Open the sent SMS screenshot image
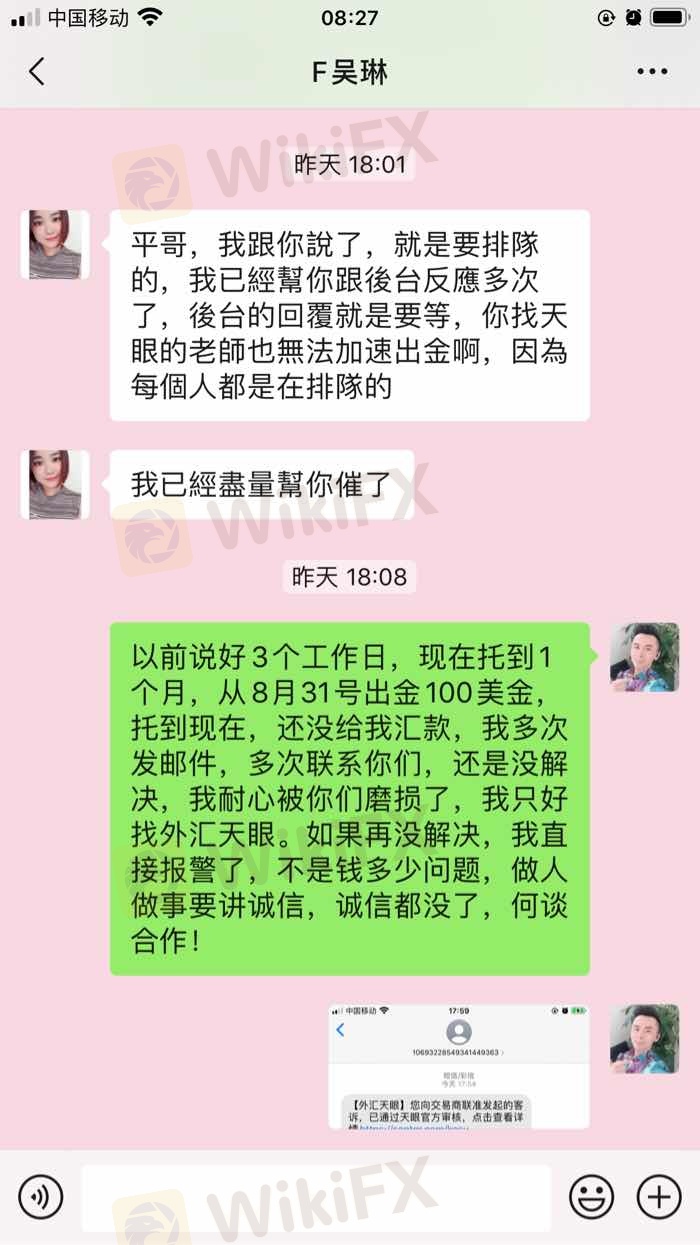700x1245 pixels. point(459,1066)
